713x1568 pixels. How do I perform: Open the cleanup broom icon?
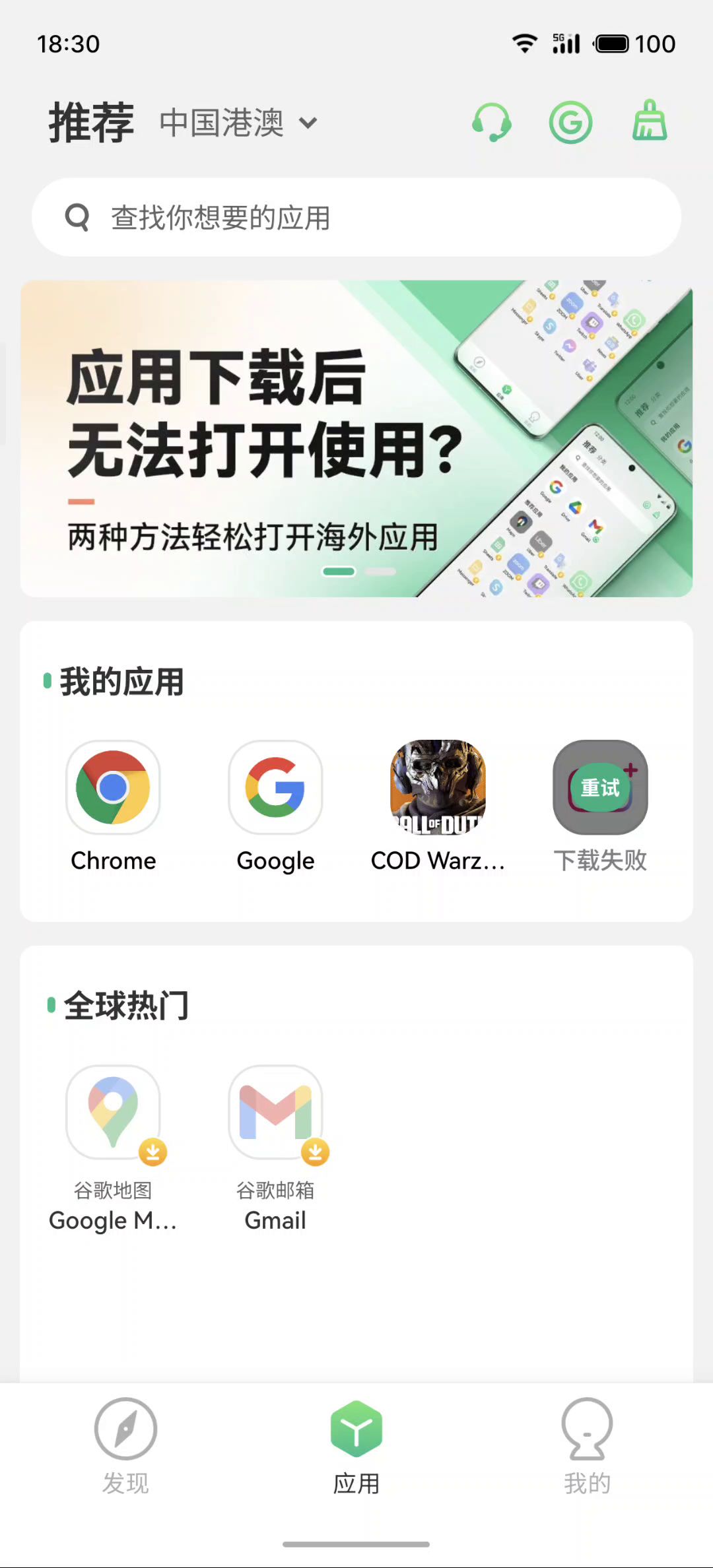tap(650, 121)
